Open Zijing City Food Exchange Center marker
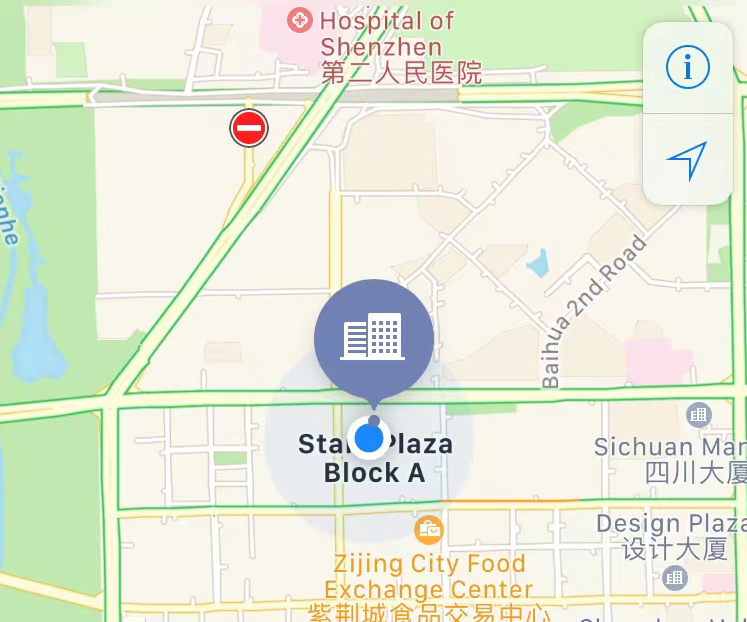The image size is (747, 622). click(429, 528)
